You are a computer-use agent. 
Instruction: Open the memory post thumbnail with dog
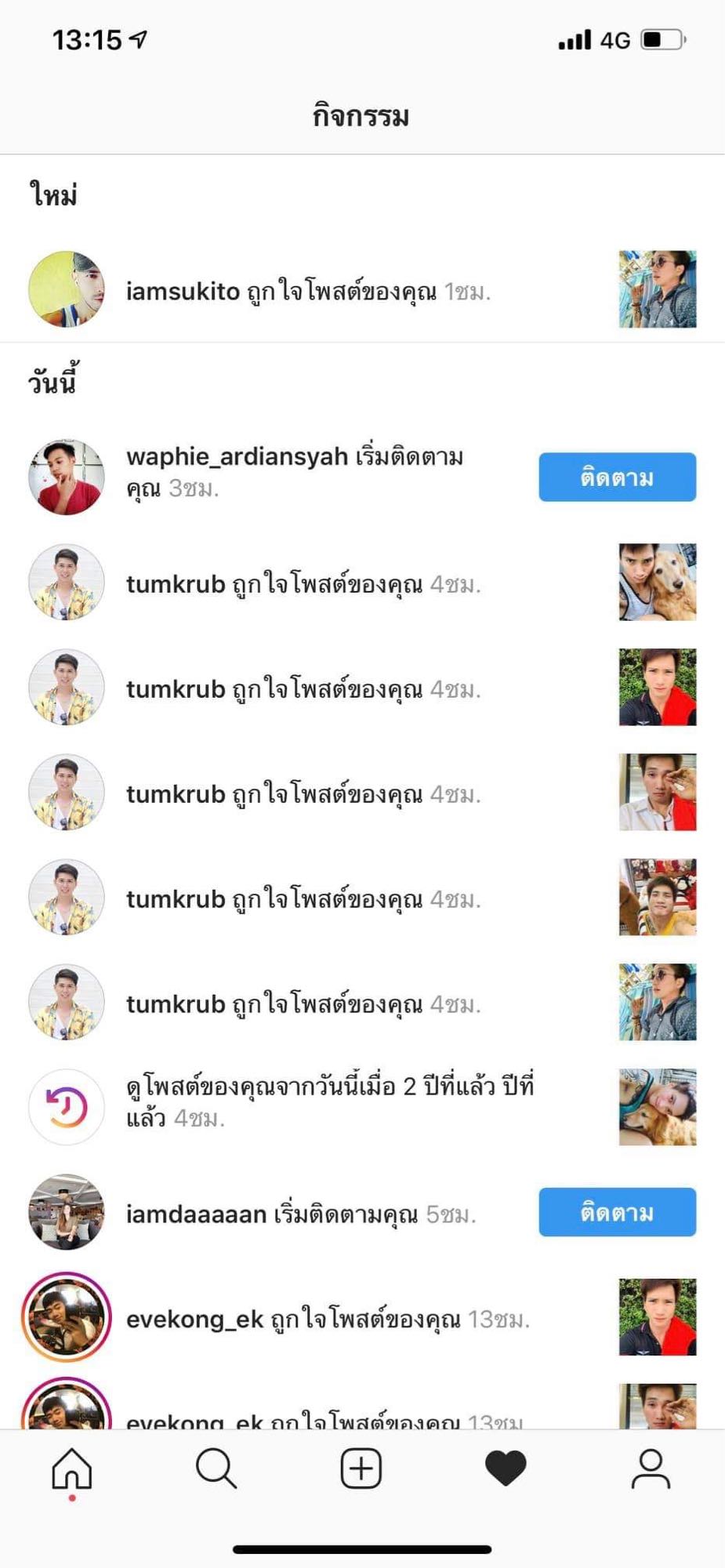(x=657, y=1106)
